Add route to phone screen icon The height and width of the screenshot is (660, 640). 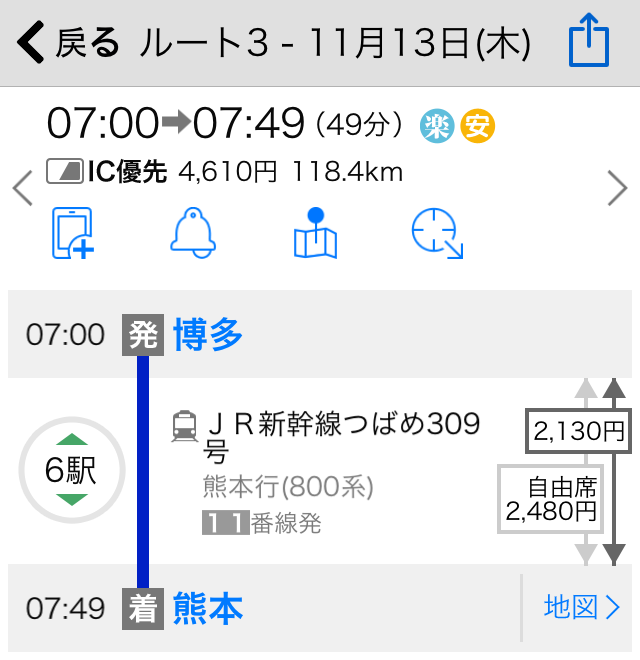click(72, 234)
